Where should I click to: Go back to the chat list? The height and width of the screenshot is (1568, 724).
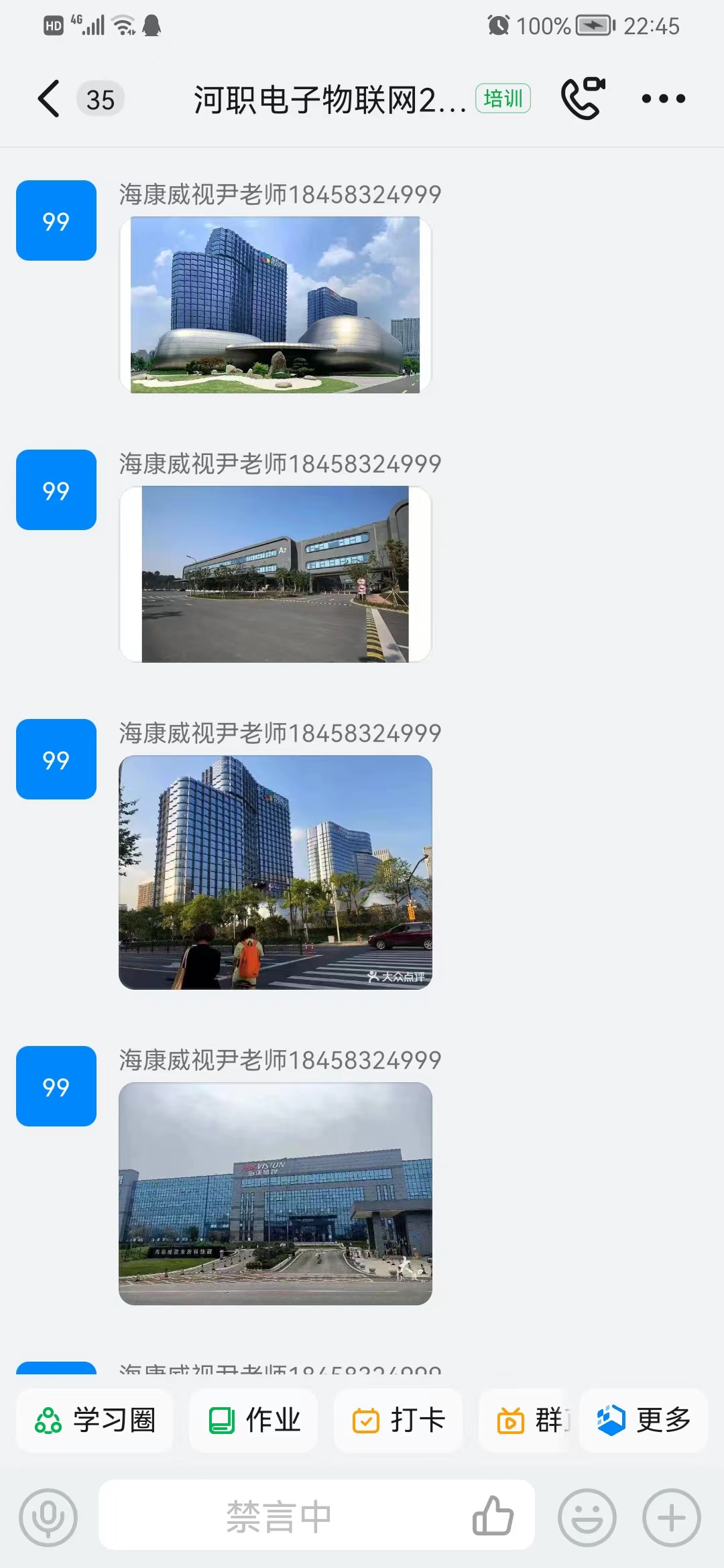(x=49, y=99)
